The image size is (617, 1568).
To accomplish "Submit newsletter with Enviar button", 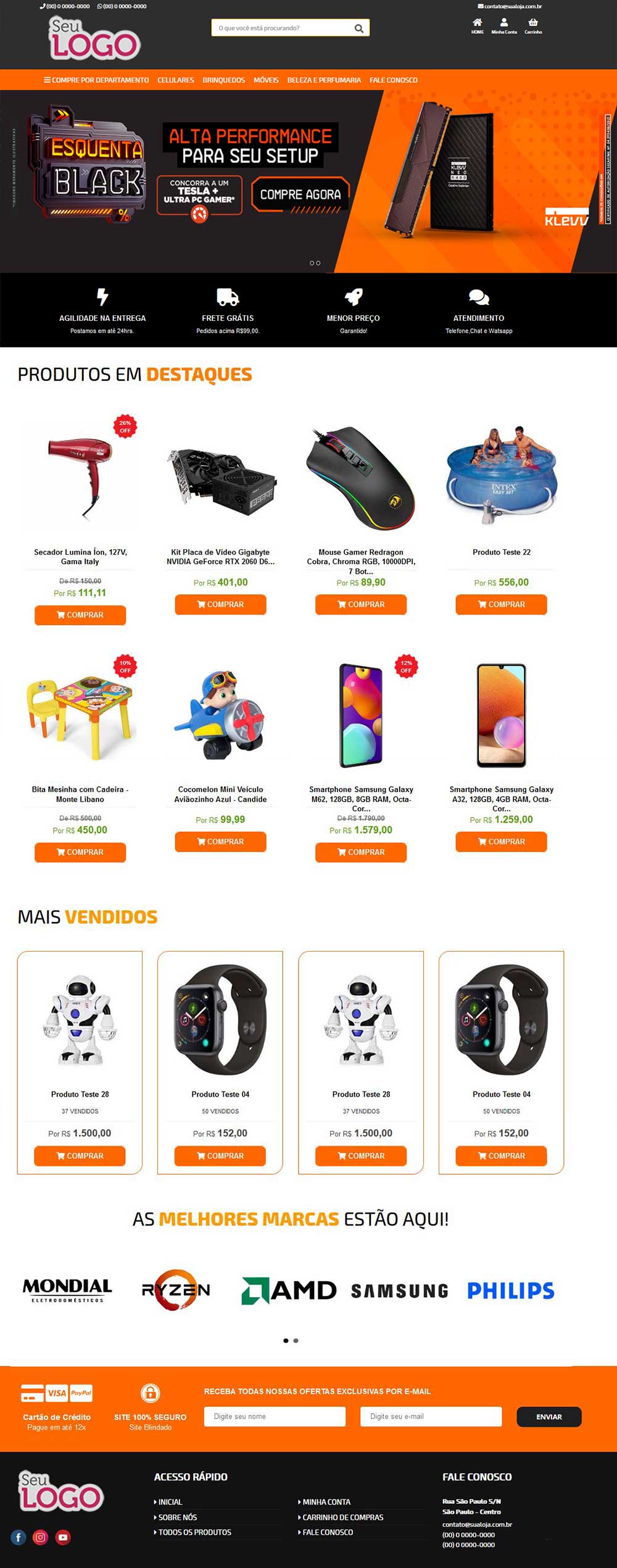I will click(549, 1417).
